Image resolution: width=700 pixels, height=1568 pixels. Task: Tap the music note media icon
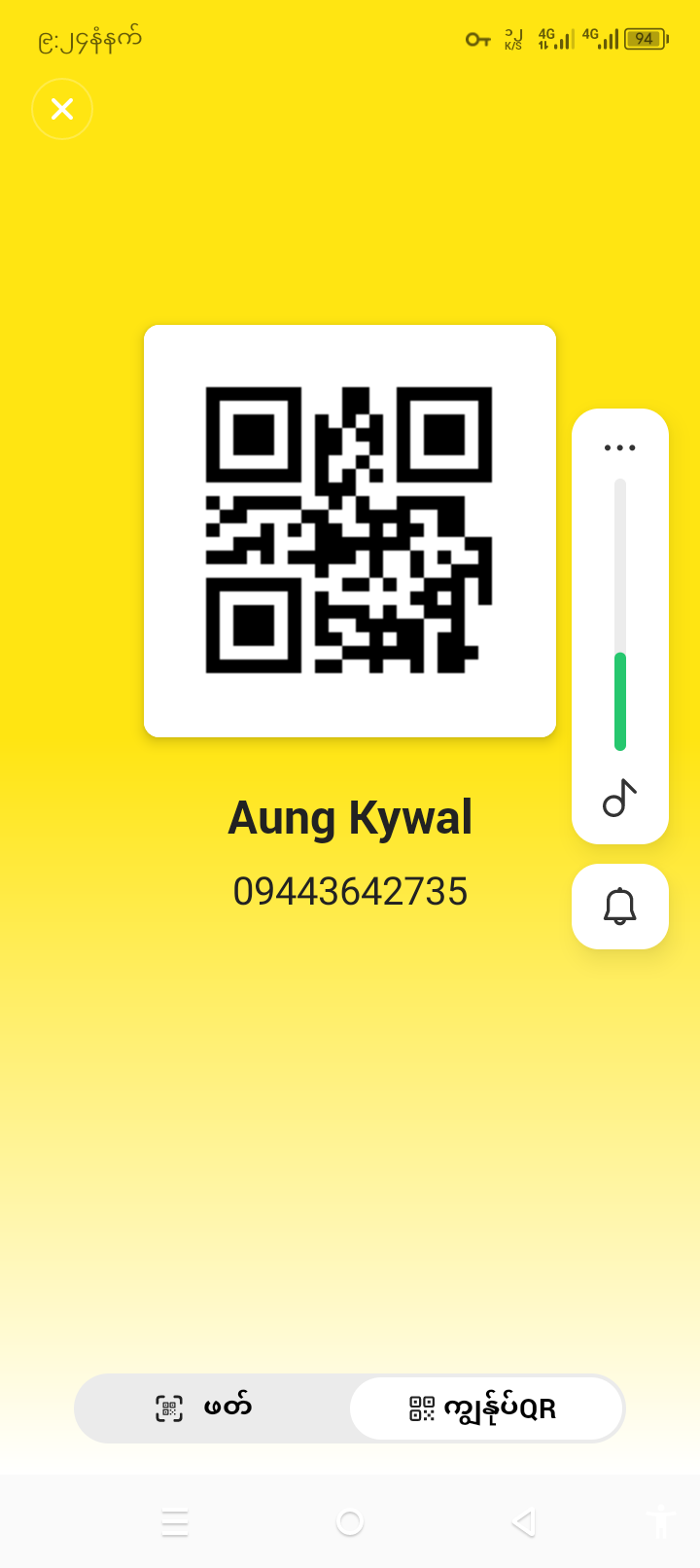tap(619, 799)
